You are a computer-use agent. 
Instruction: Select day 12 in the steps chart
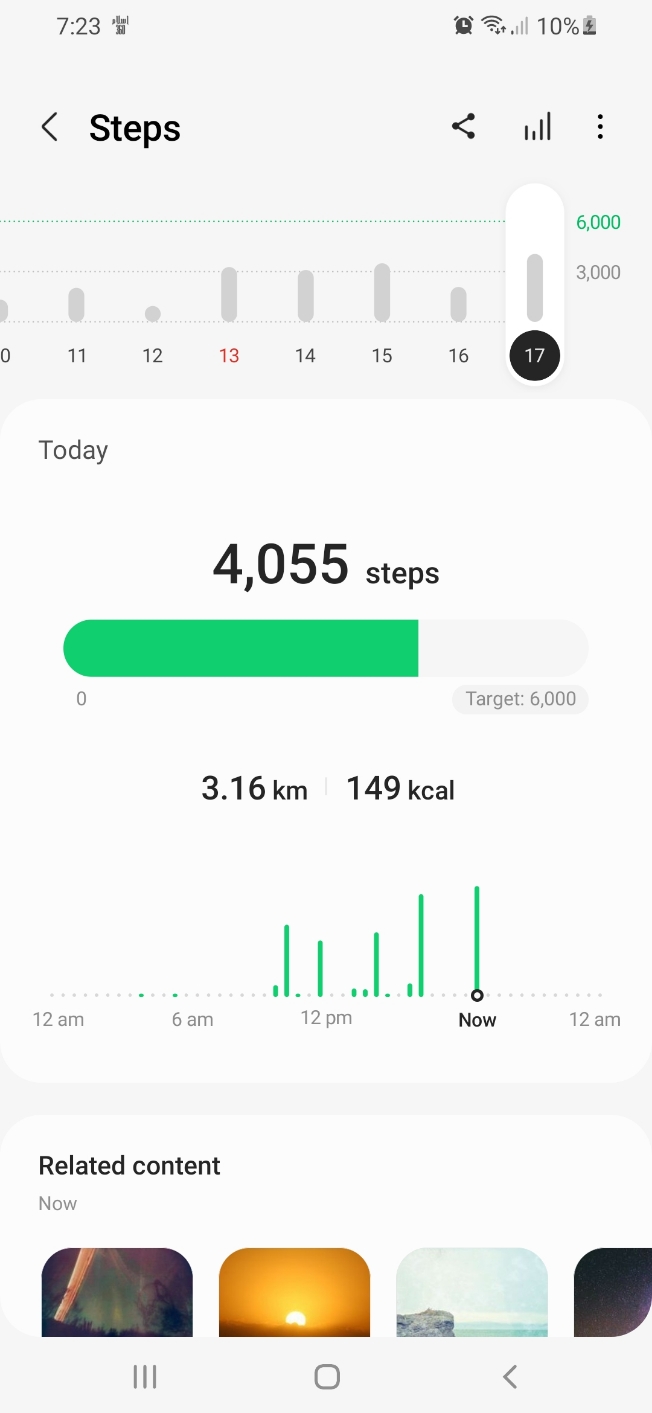(x=152, y=320)
